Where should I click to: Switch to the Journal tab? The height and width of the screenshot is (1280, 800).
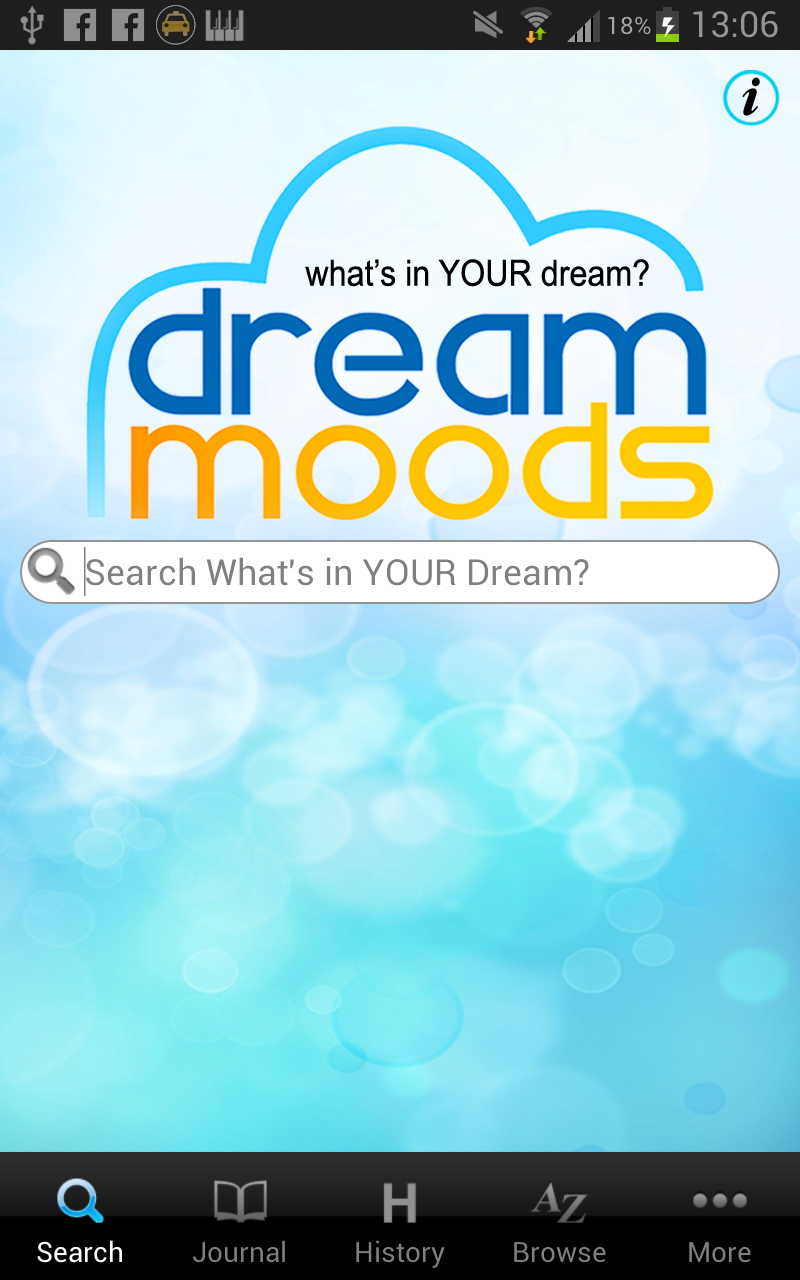coord(240,1220)
